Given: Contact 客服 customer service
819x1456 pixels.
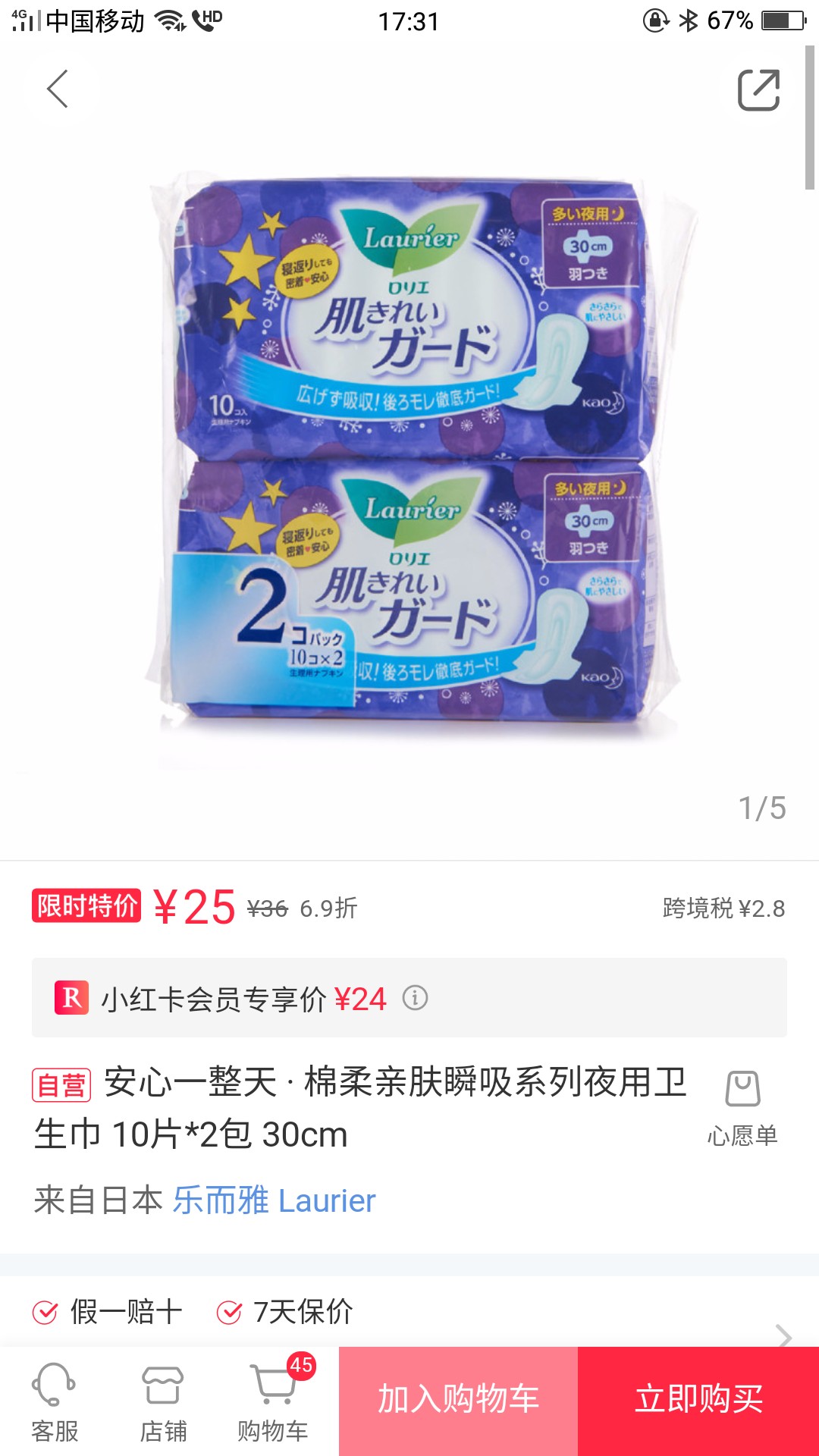Looking at the screenshot, I should (x=55, y=1403).
